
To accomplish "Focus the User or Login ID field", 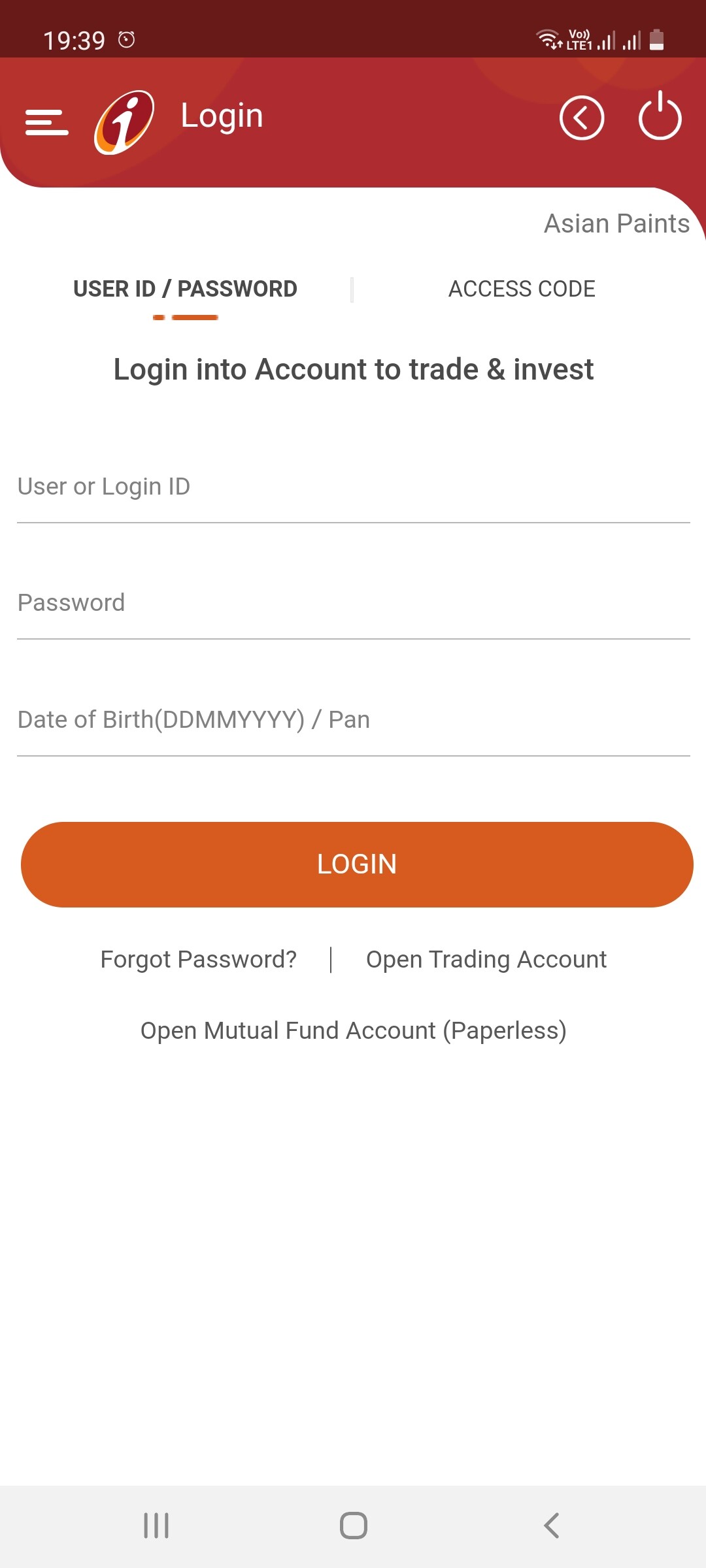I will (x=353, y=487).
